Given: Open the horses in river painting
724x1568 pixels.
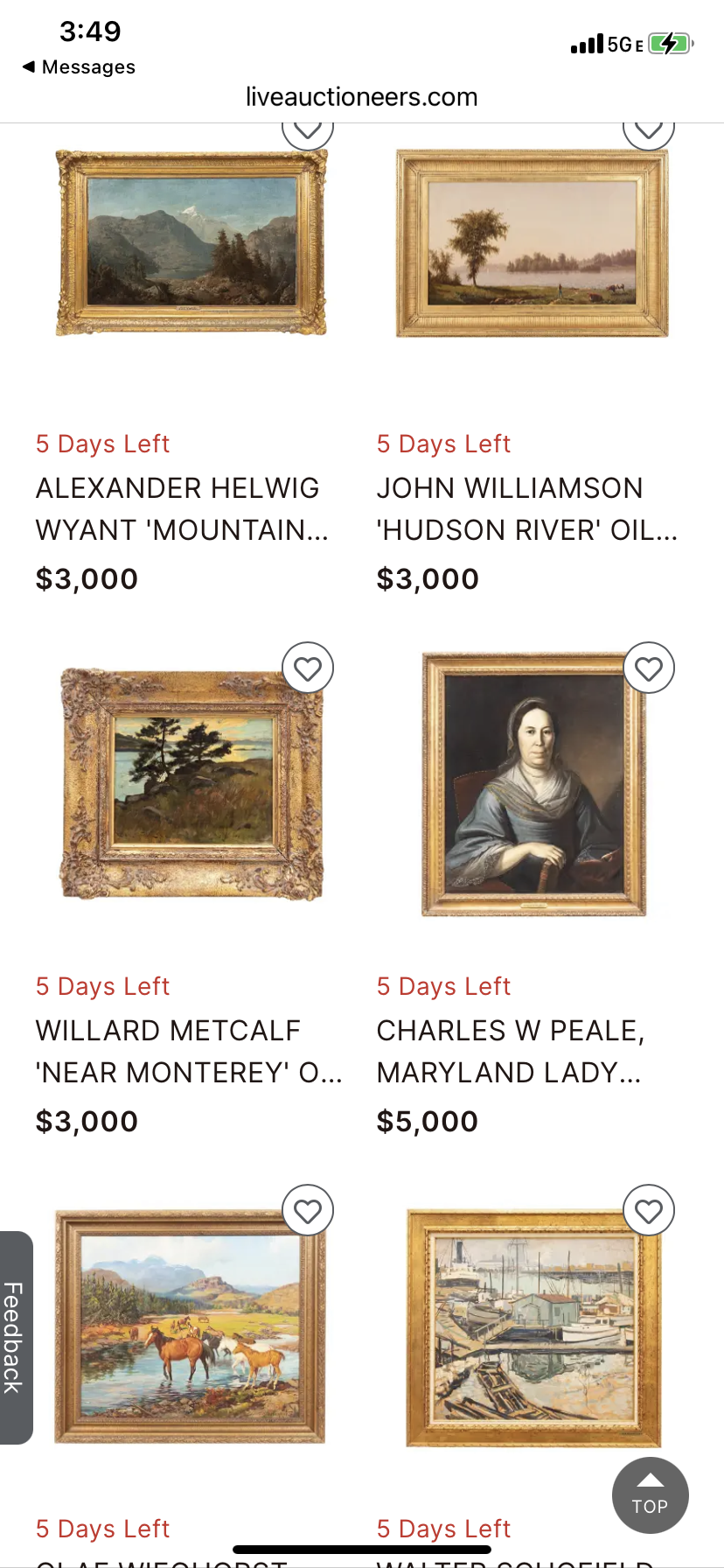Looking at the screenshot, I should [191, 1326].
